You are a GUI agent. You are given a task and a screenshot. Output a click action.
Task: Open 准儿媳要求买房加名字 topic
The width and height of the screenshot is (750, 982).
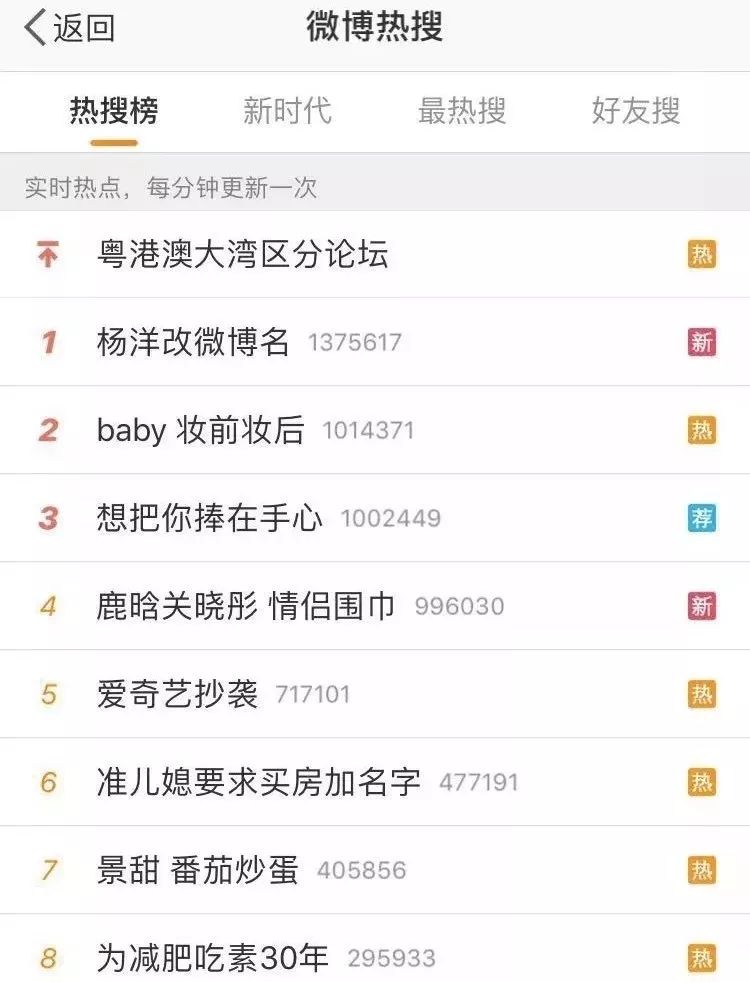[259, 782]
